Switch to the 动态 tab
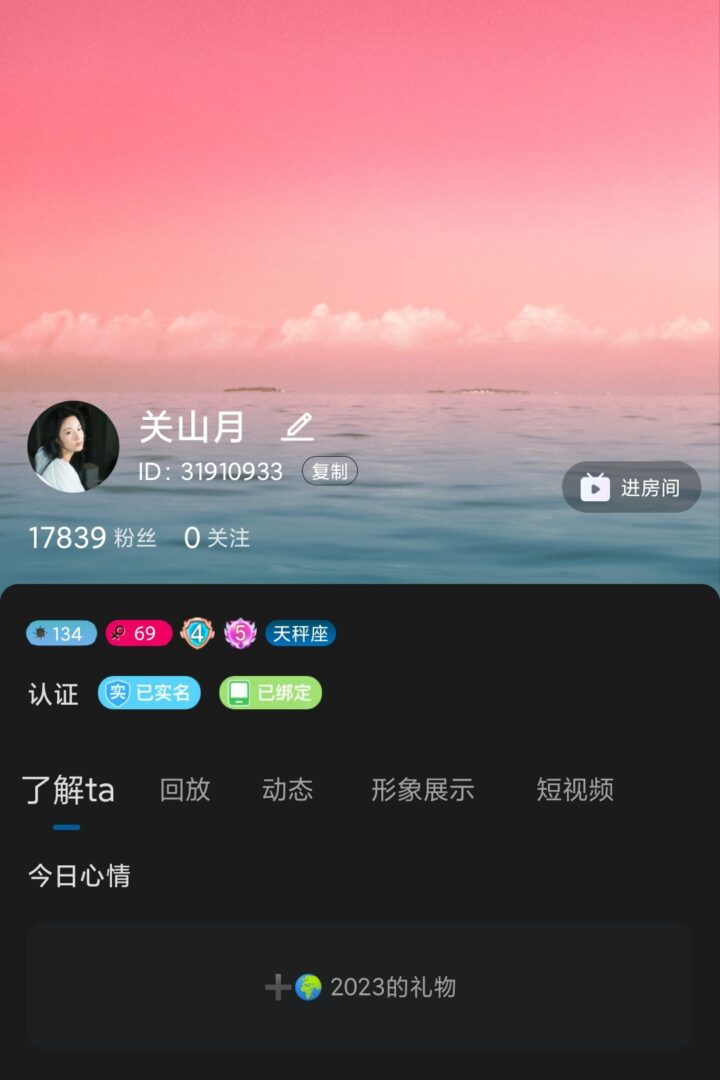This screenshot has width=720, height=1080. (x=287, y=790)
